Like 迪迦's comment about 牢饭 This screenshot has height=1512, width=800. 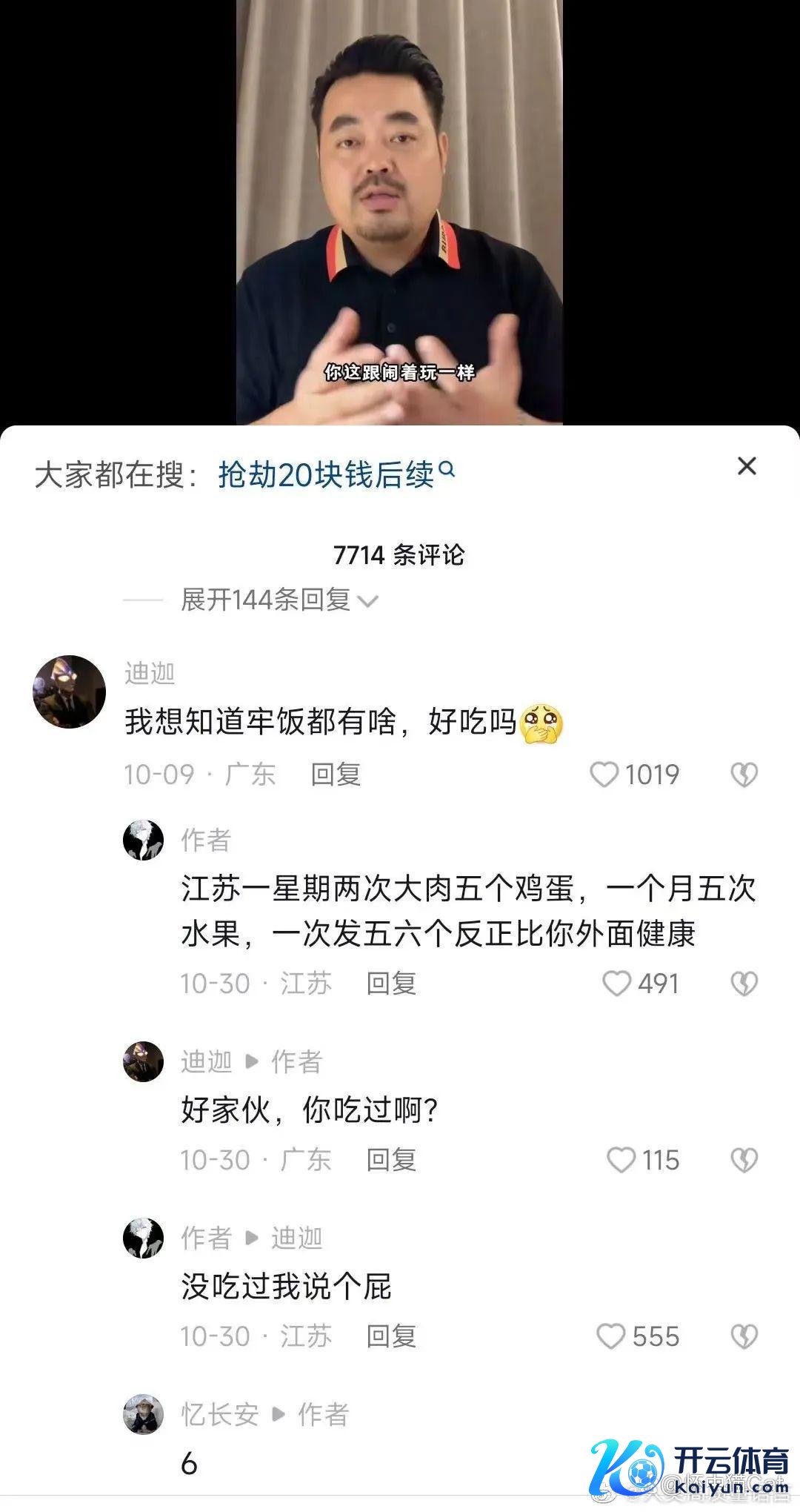(604, 775)
